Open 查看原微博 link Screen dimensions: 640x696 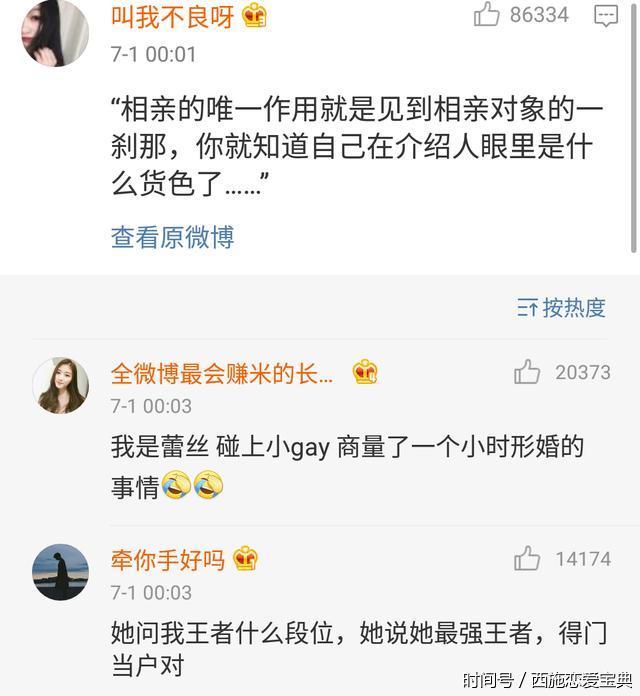point(172,237)
